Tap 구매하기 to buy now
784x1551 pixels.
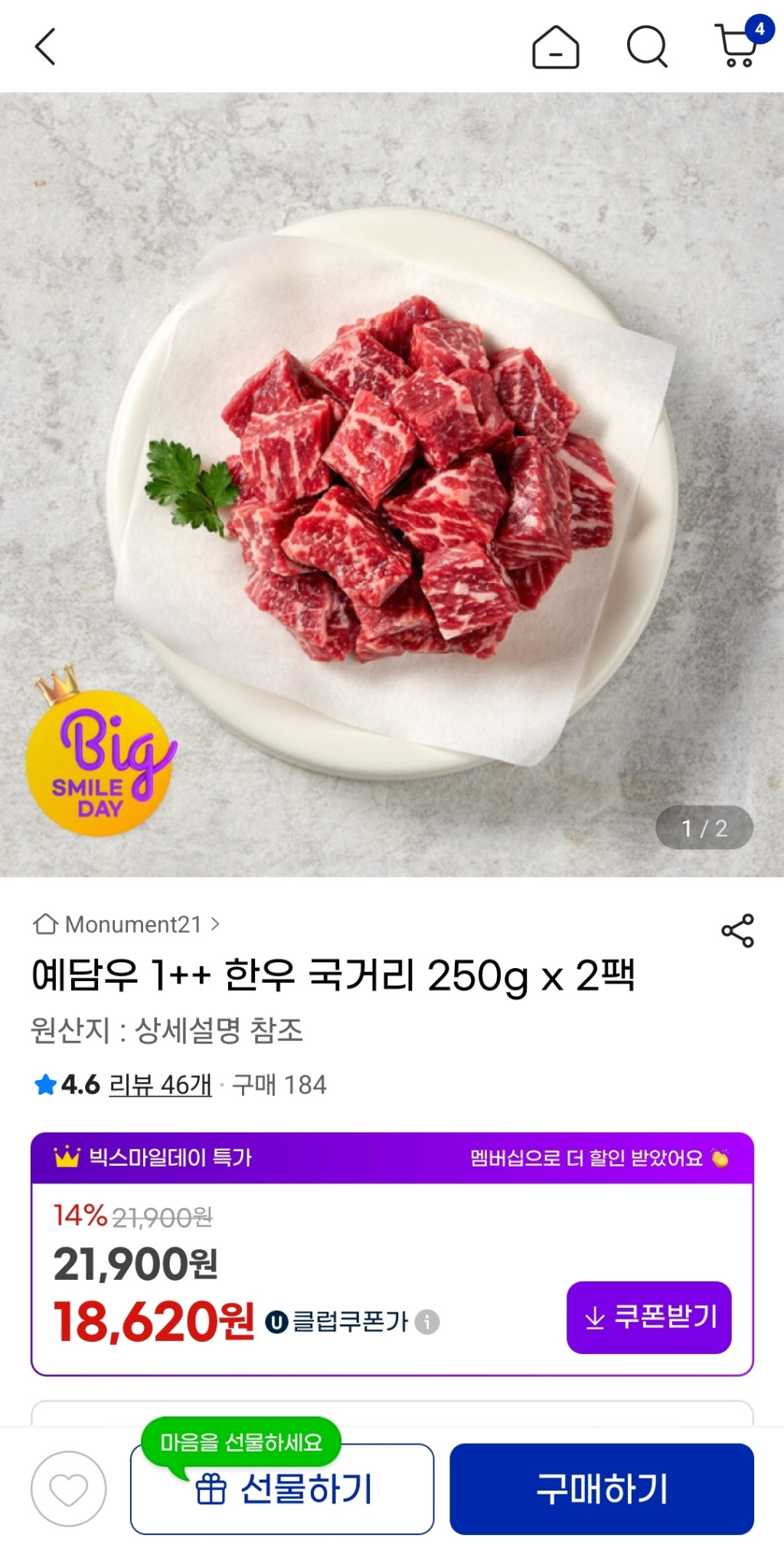click(x=601, y=1489)
